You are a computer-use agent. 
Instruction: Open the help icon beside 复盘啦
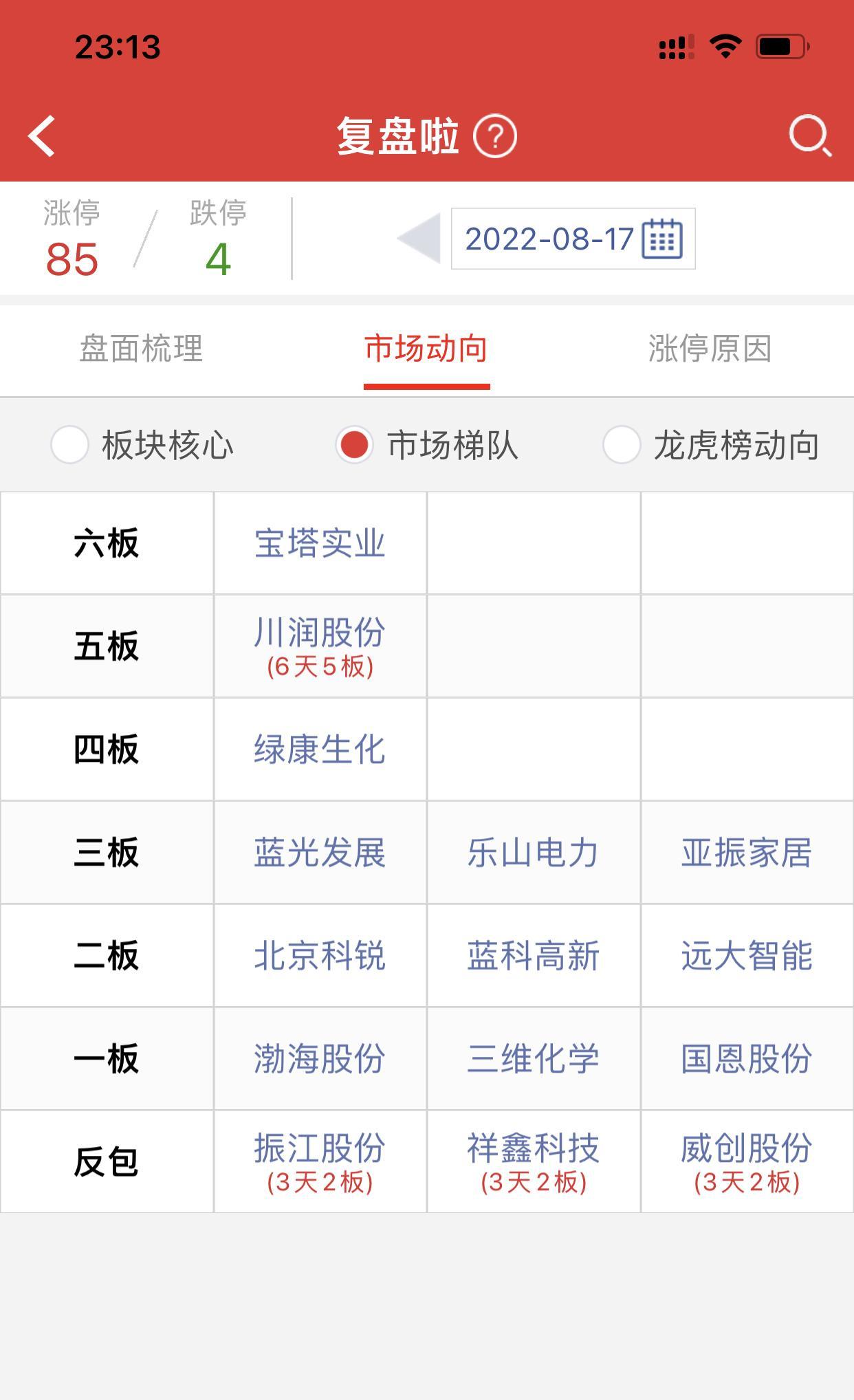tap(495, 136)
